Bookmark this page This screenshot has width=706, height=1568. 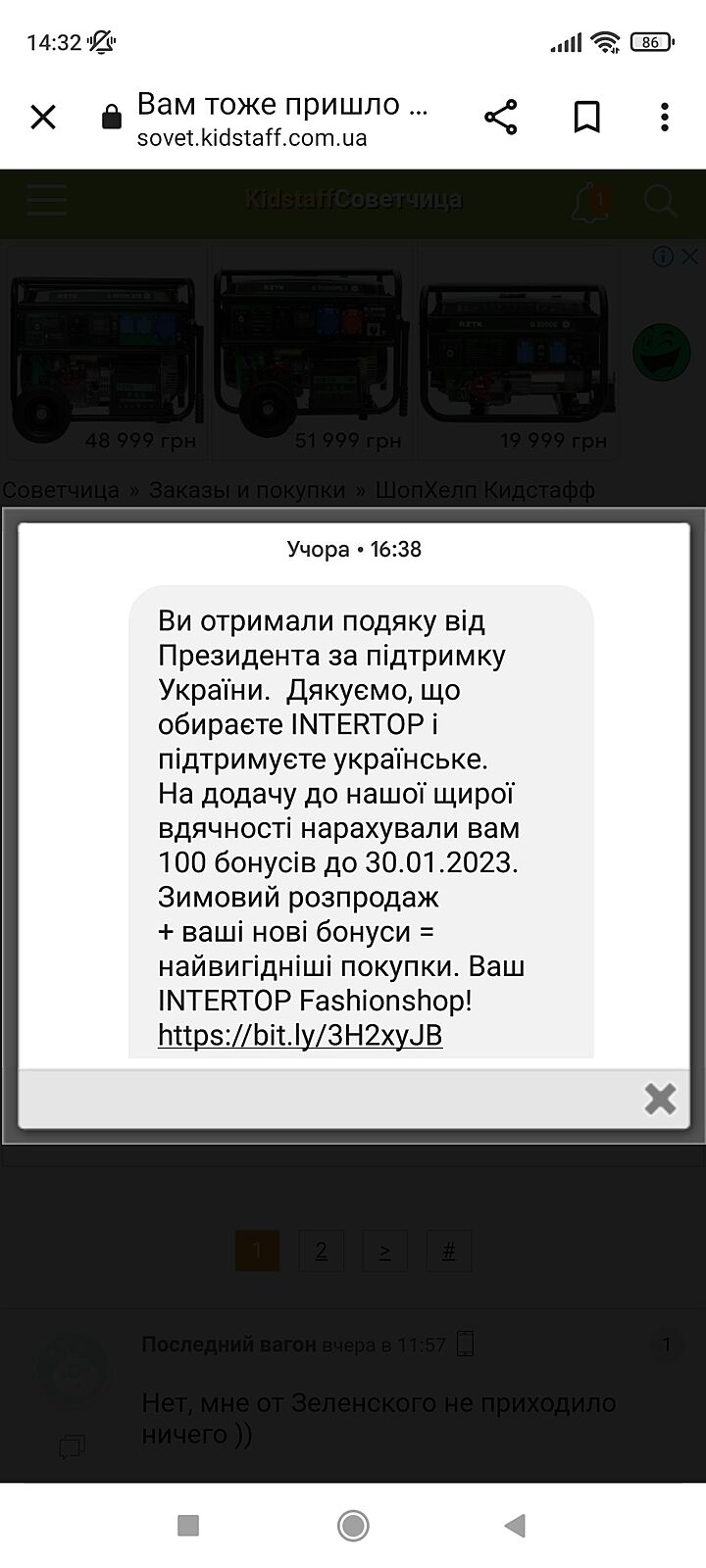pos(586,118)
